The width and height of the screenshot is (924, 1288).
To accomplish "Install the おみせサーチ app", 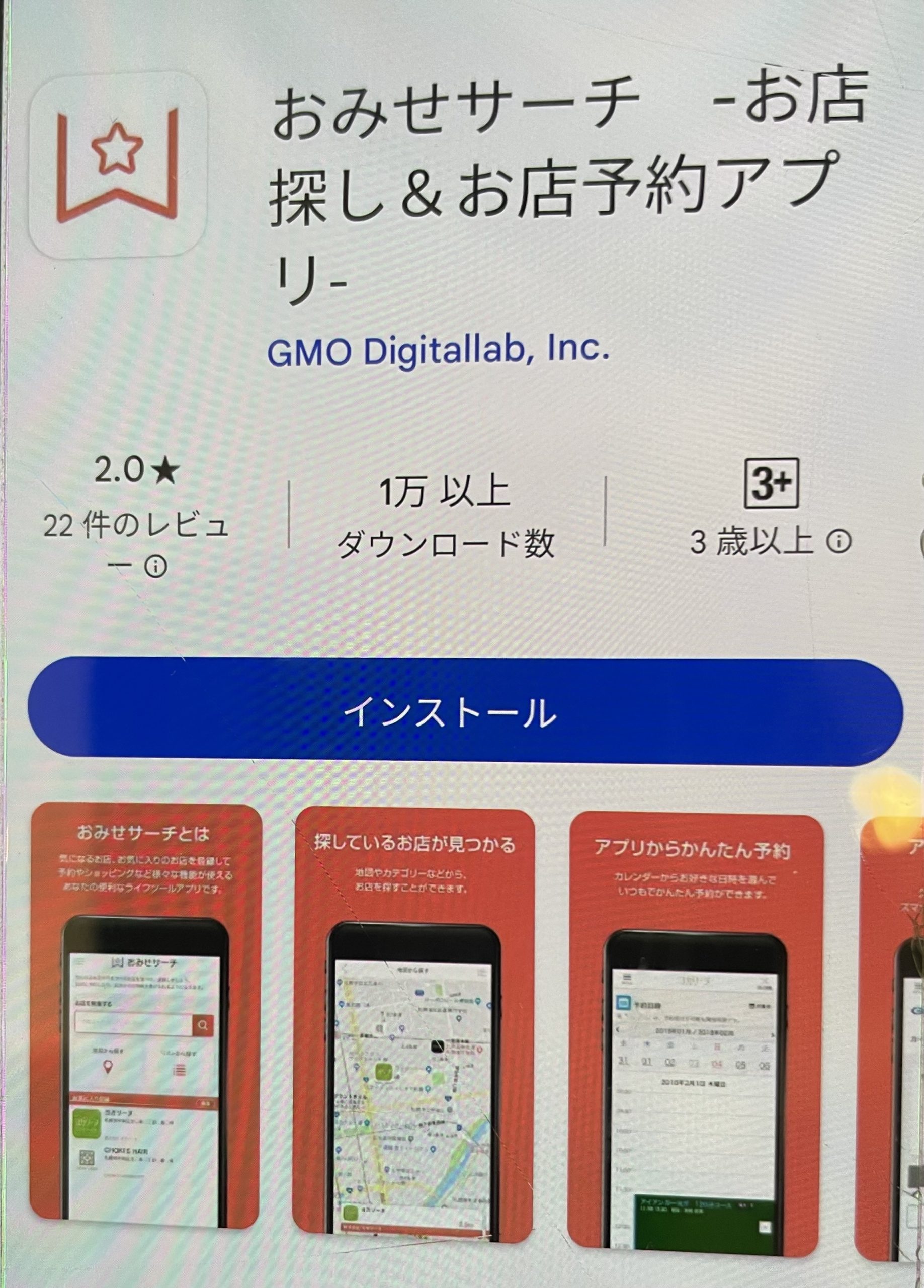I will 465,711.
